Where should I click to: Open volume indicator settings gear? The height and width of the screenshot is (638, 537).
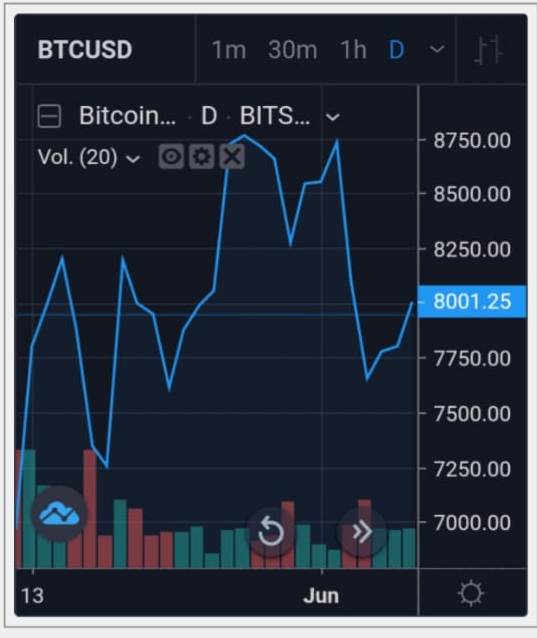[x=202, y=156]
